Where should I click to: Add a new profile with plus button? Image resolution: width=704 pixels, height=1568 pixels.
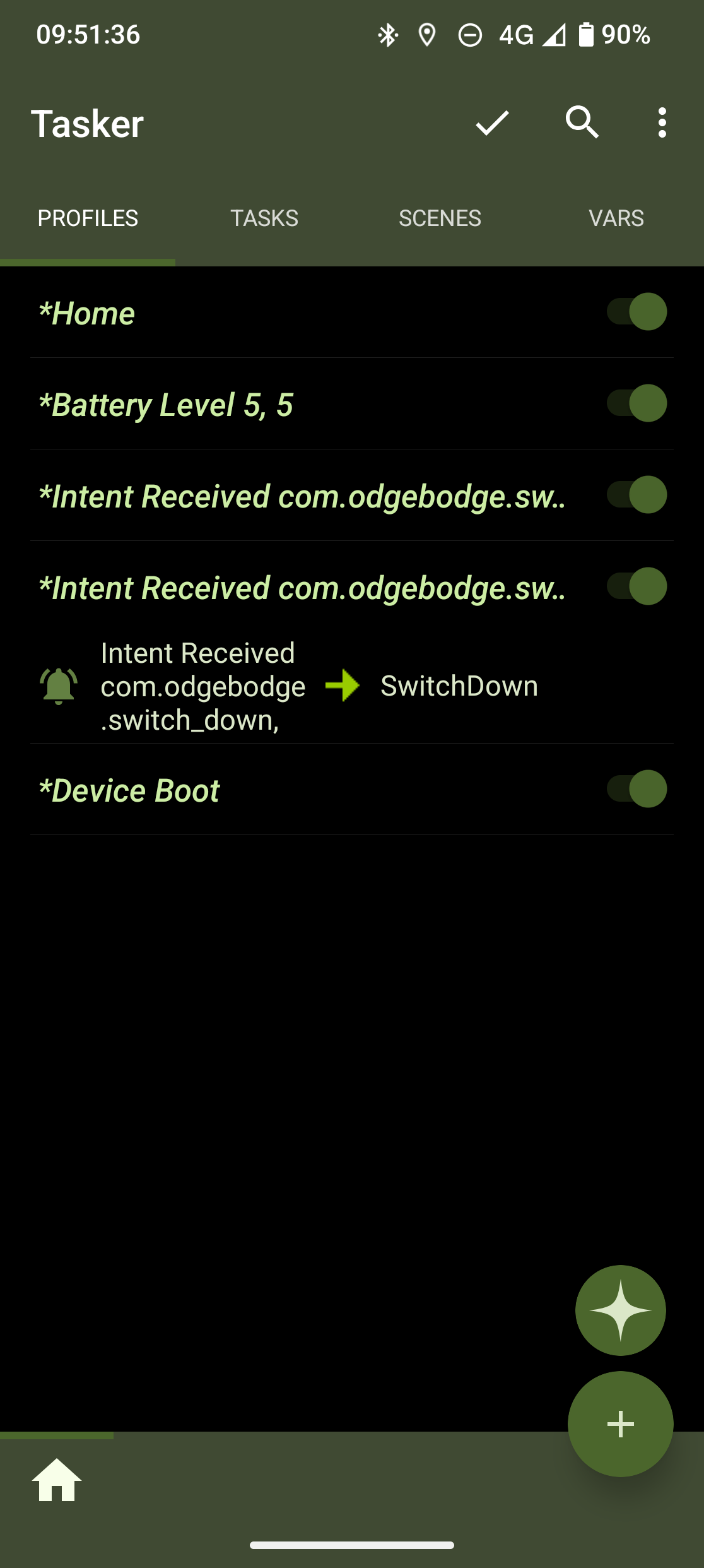pyautogui.click(x=621, y=1424)
